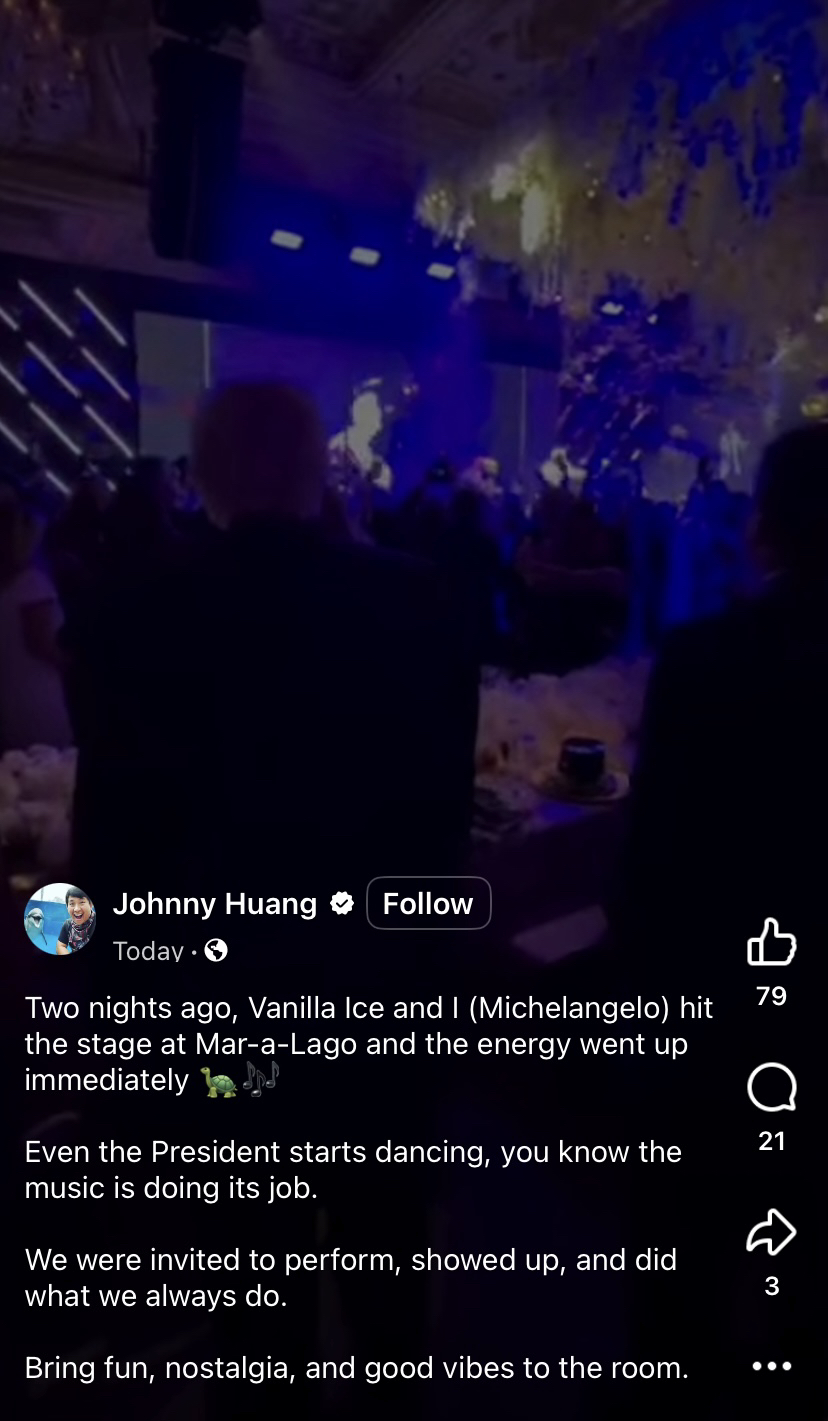This screenshot has height=1421, width=828.
Task: Open the comments on this video
Action: (x=771, y=1087)
